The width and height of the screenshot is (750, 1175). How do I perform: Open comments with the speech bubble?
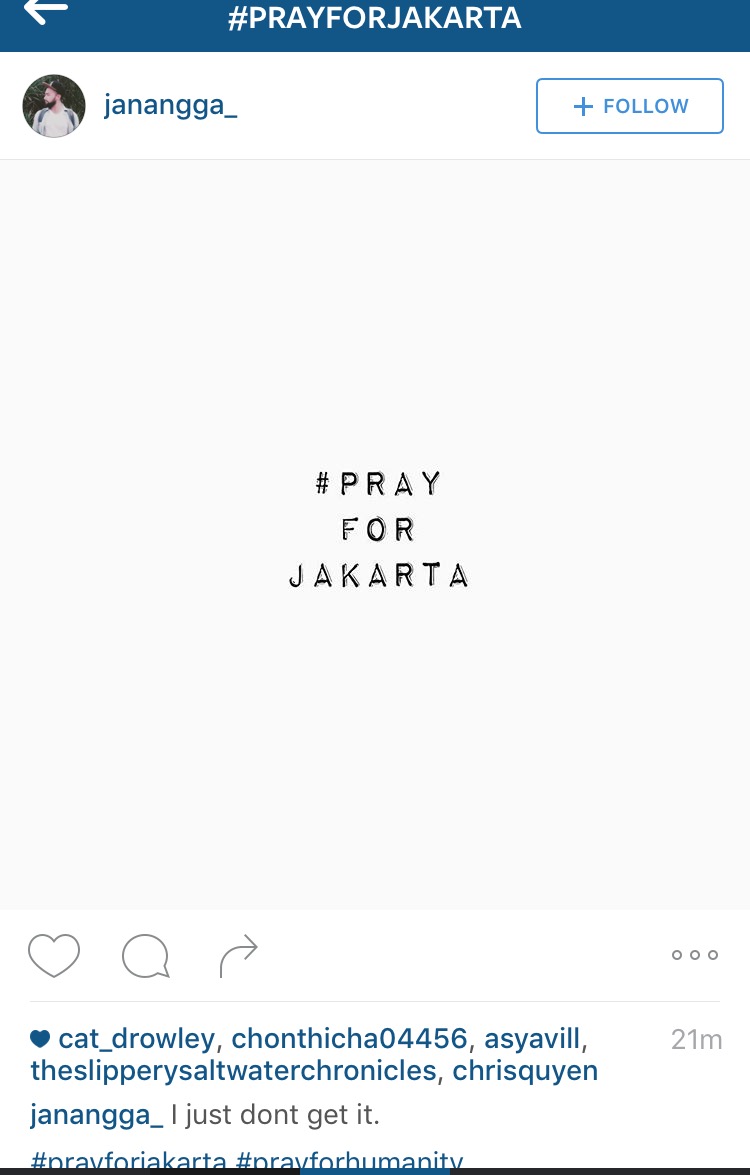(146, 955)
